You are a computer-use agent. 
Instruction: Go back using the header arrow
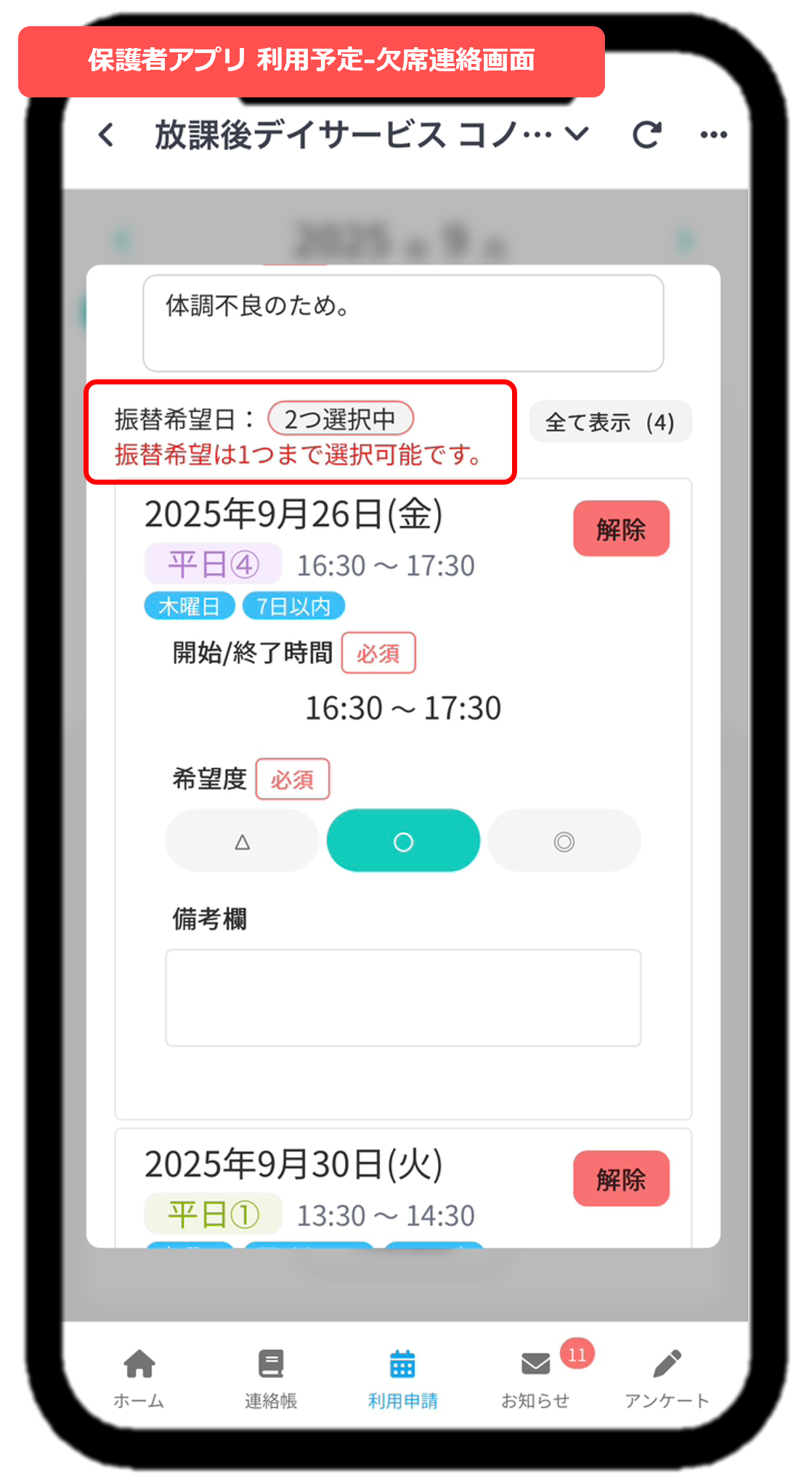pos(107,135)
